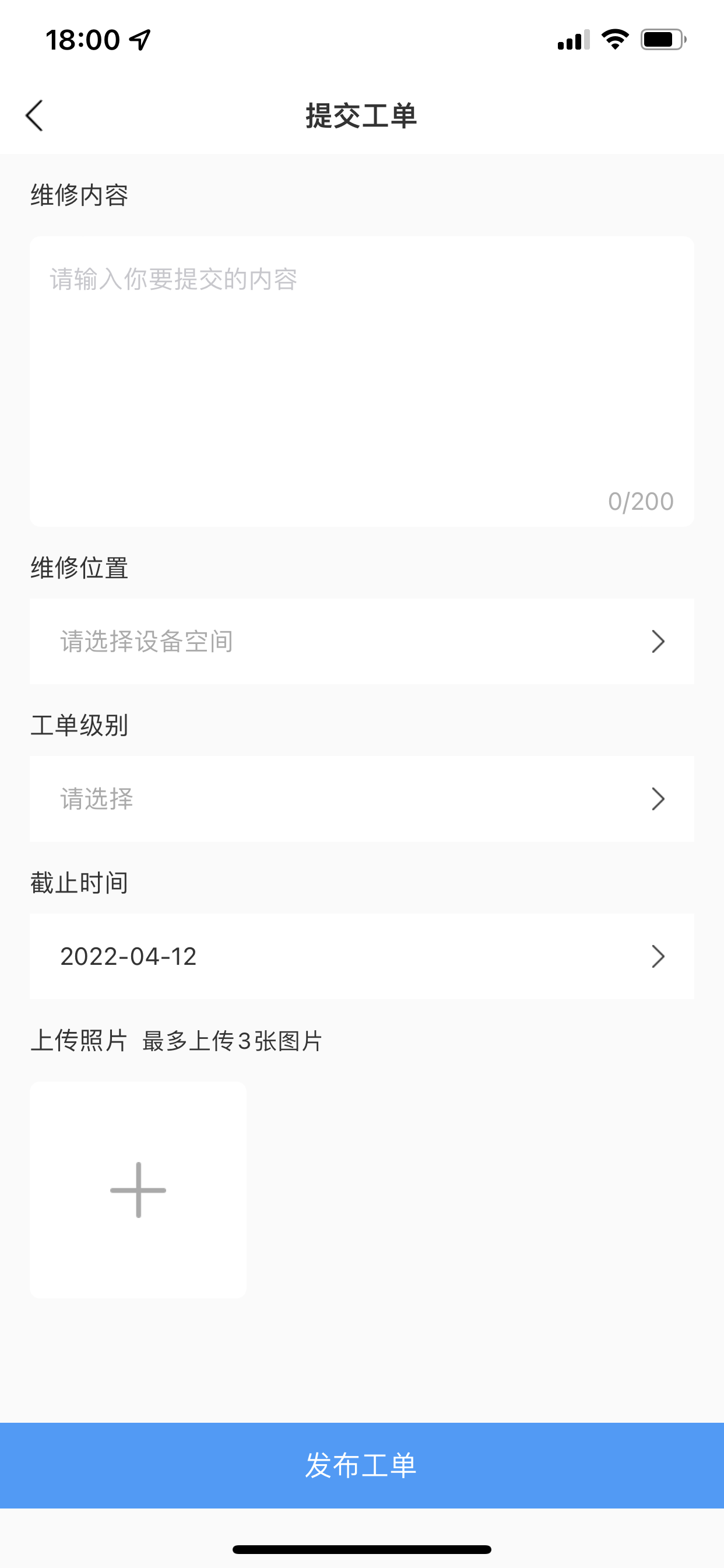Tap the 发布工单 publish button
The width and height of the screenshot is (724, 1568).
(361, 1465)
